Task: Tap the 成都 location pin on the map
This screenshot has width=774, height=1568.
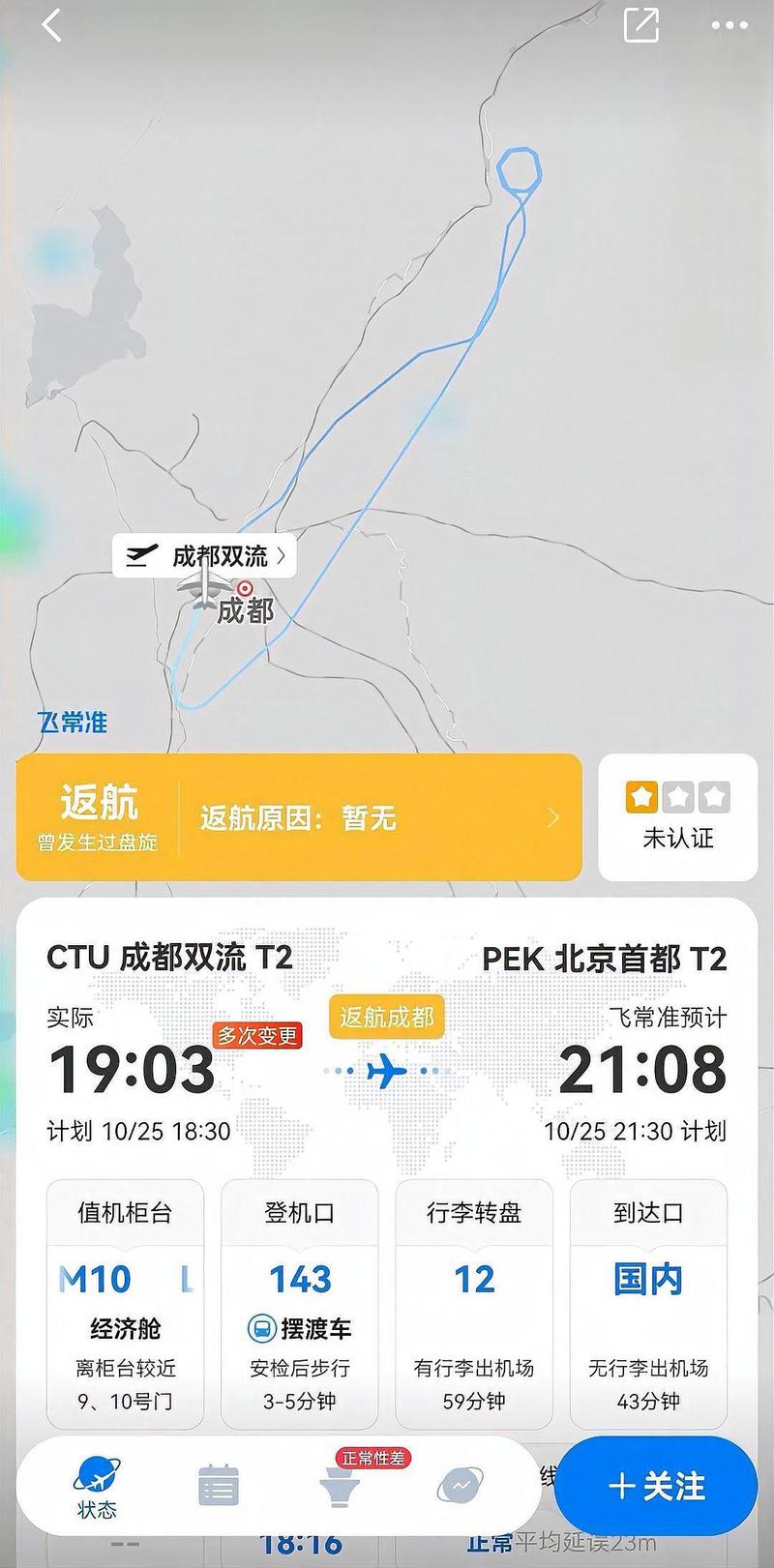Action: click(244, 587)
